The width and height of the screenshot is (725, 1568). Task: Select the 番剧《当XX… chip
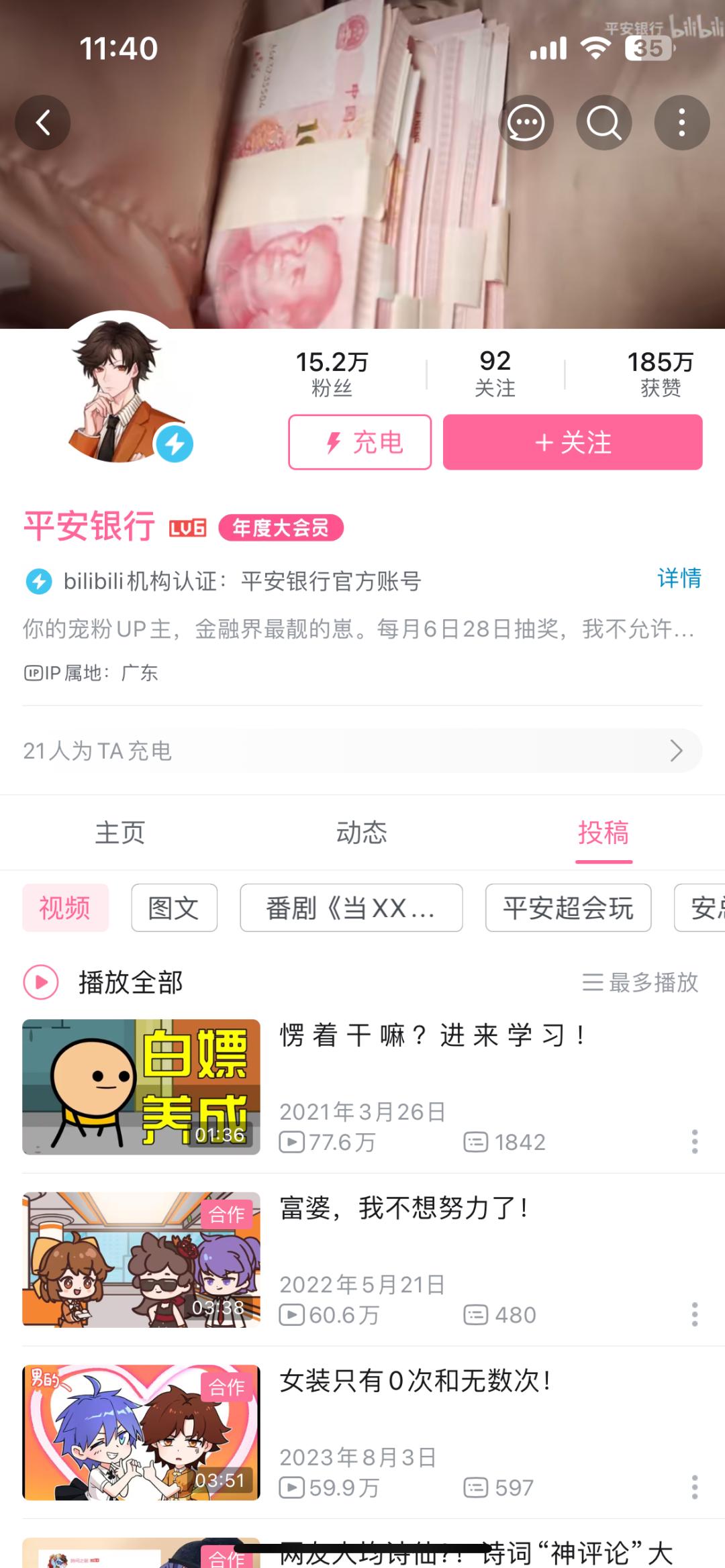tap(351, 908)
